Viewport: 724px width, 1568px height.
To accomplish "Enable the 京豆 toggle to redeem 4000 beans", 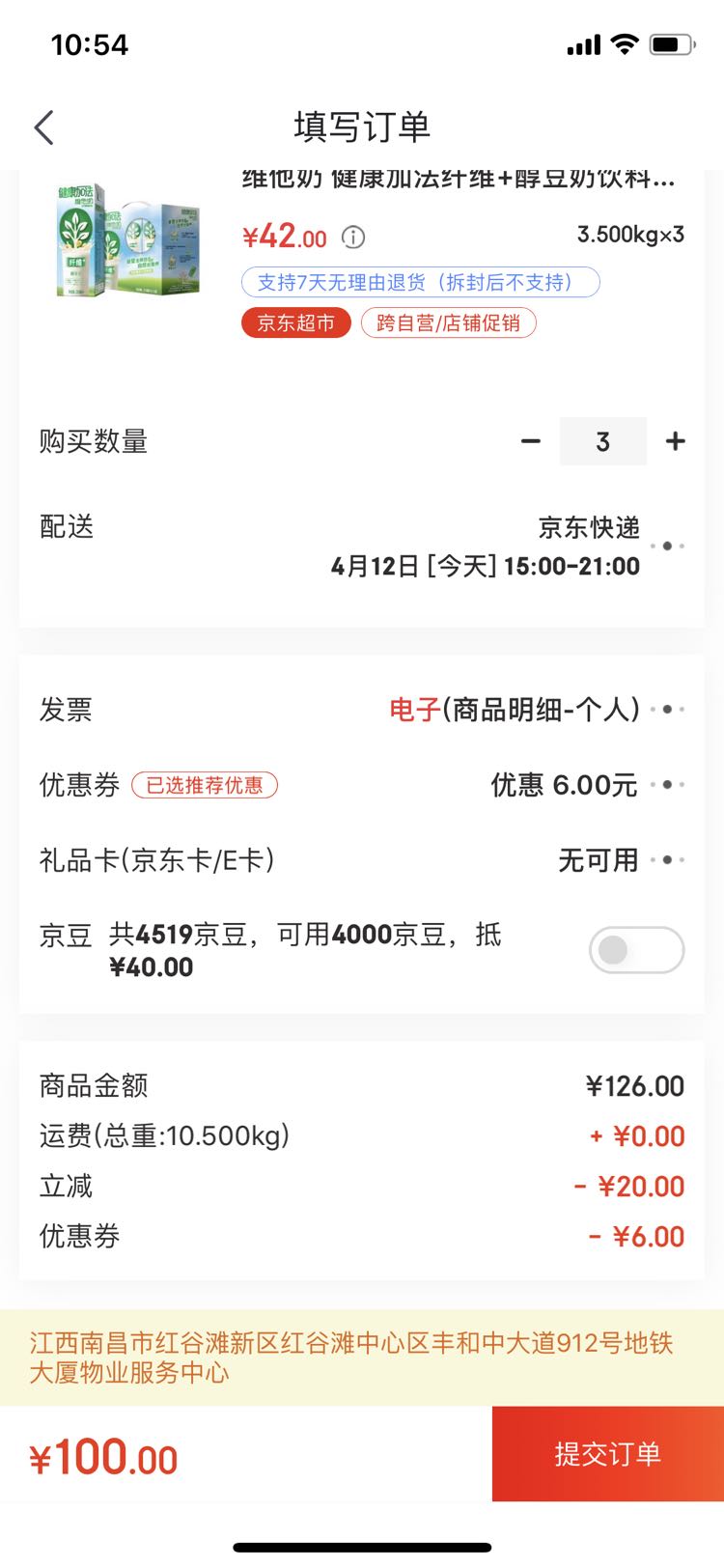I will (636, 950).
